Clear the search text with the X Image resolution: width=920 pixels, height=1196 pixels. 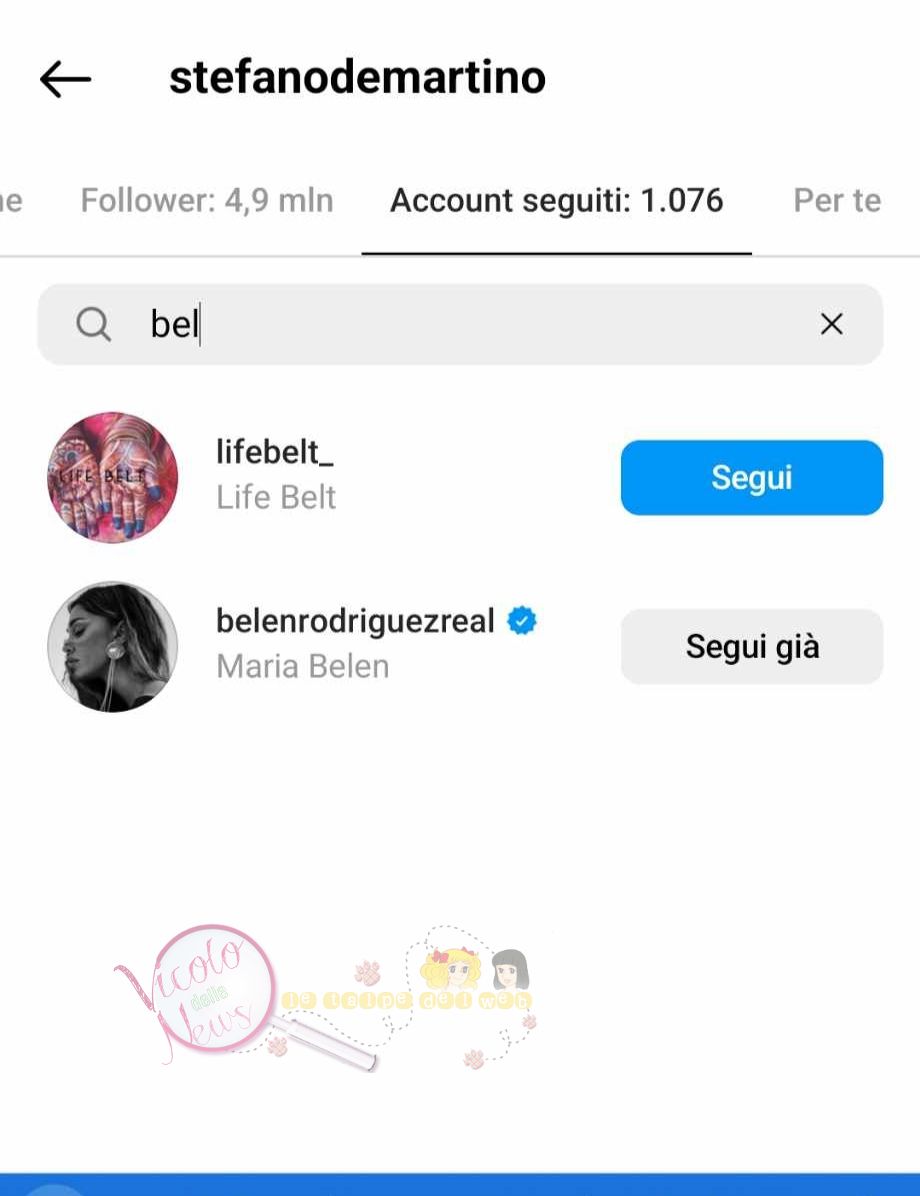pyautogui.click(x=831, y=324)
